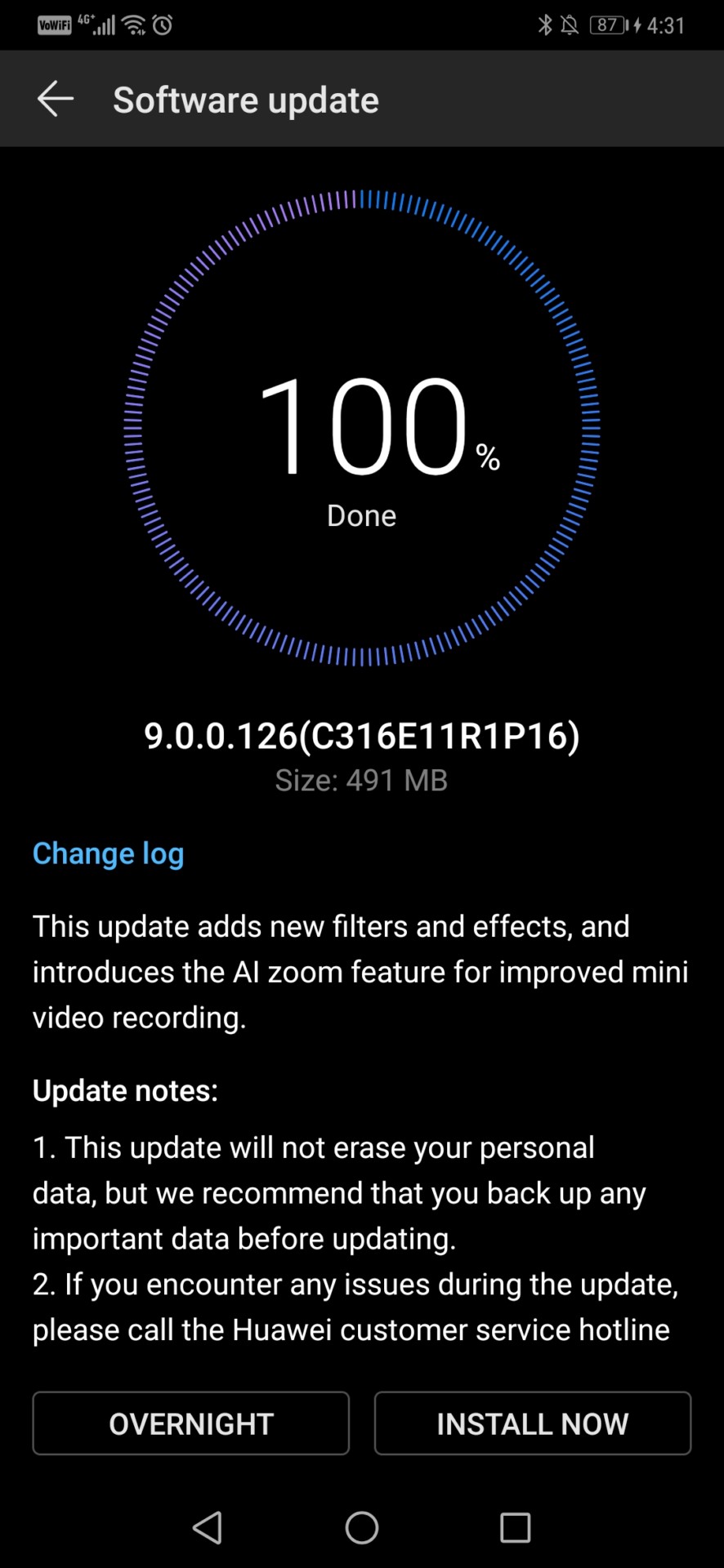The image size is (724, 1568).
Task: Show recent apps
Action: point(515,1527)
